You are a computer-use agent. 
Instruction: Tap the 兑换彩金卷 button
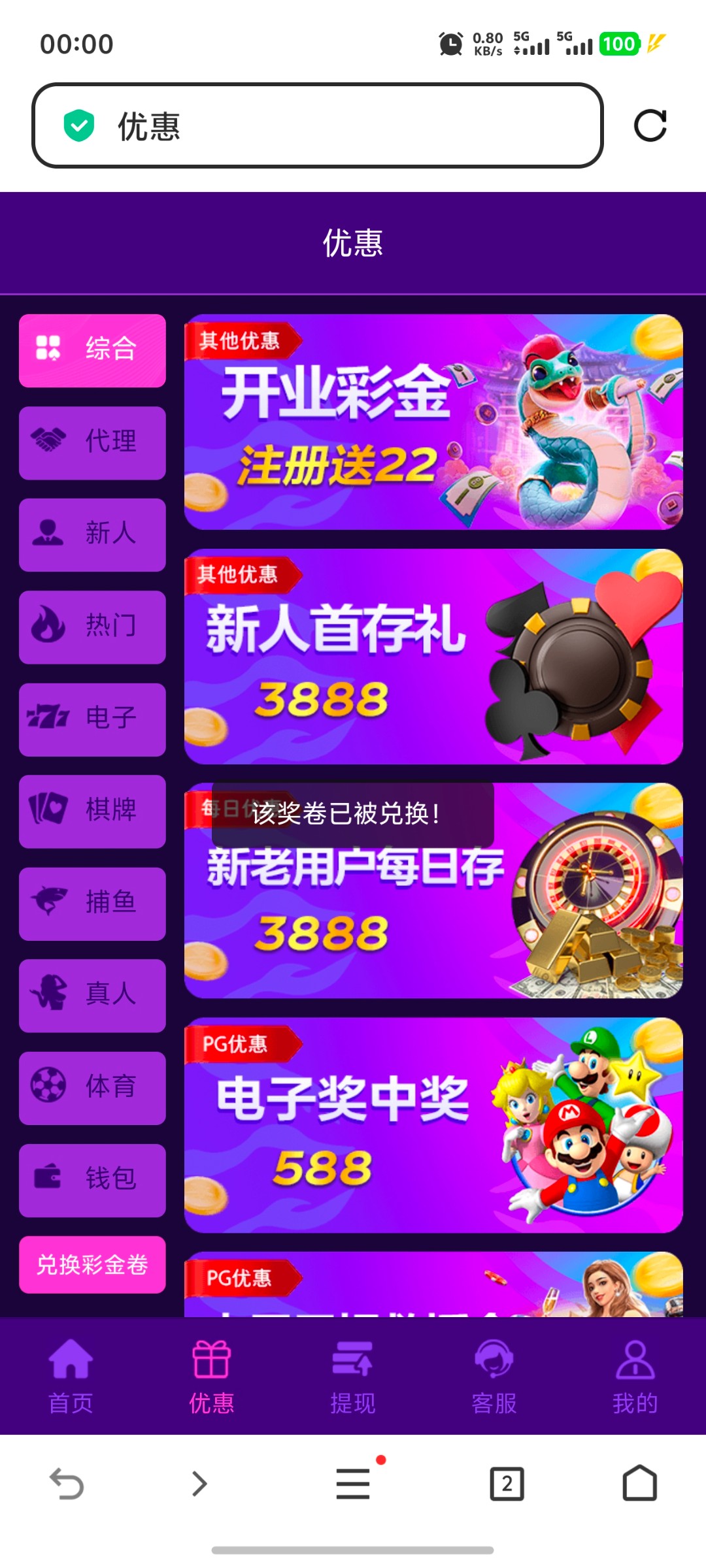click(x=92, y=1264)
